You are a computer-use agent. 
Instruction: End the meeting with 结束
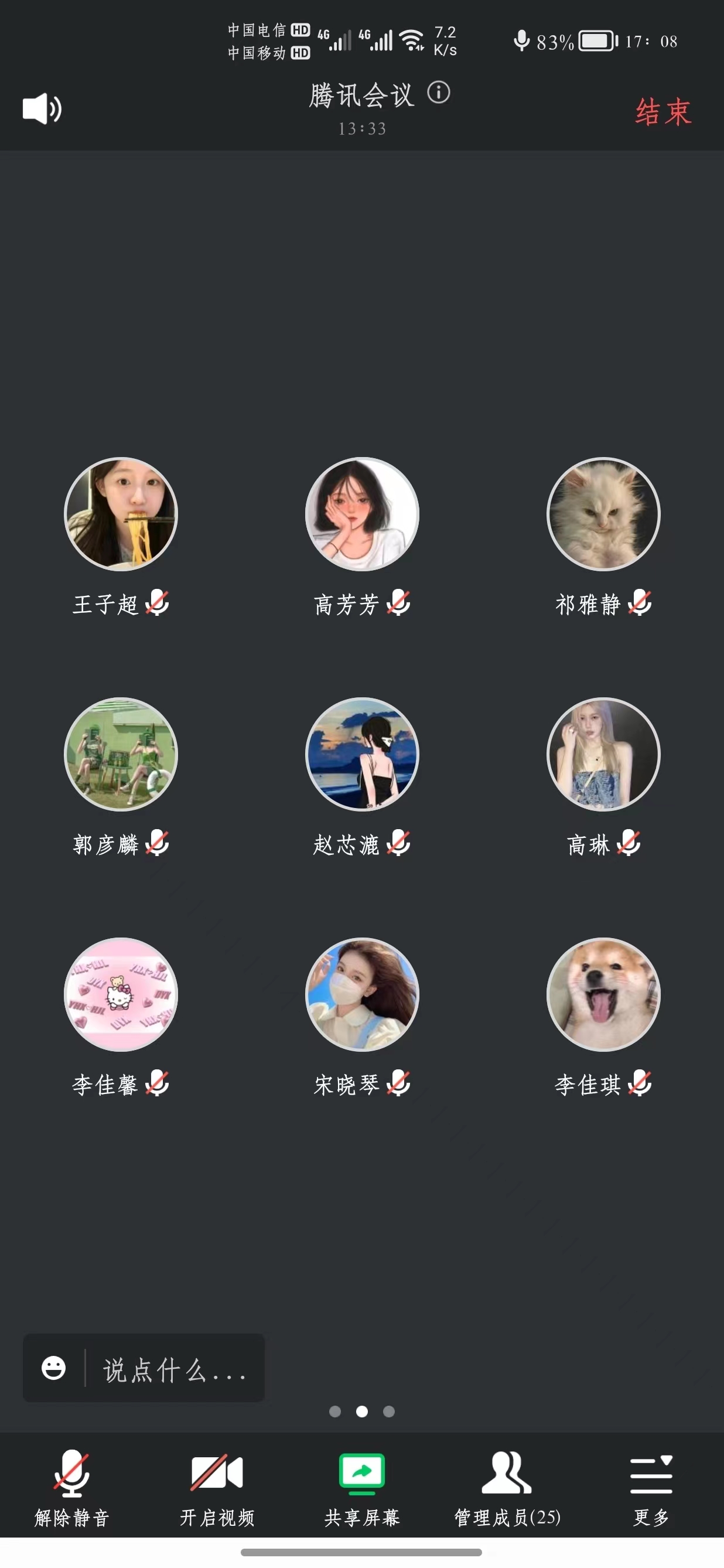tap(662, 112)
